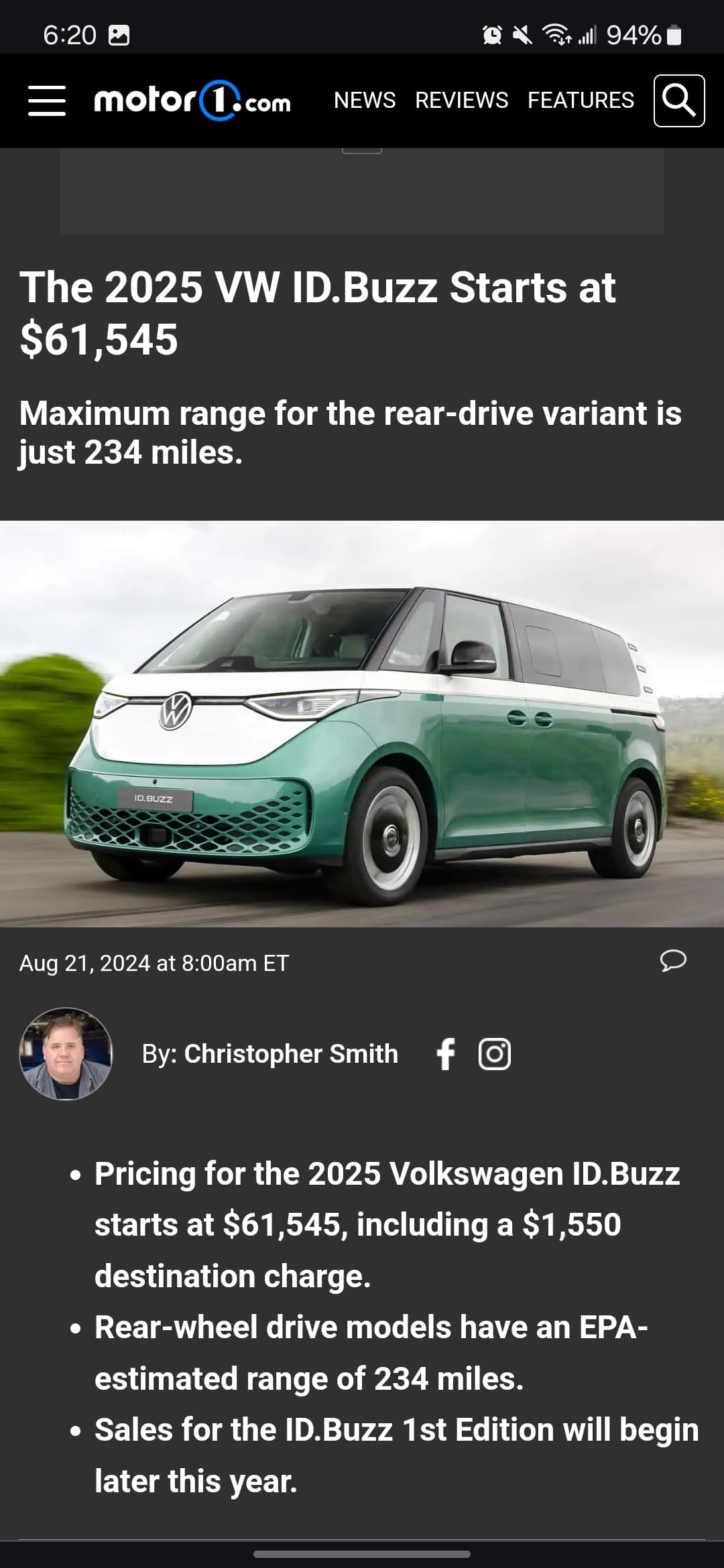724x1568 pixels.
Task: Open the ID.Buzz article photo
Action: click(x=362, y=724)
